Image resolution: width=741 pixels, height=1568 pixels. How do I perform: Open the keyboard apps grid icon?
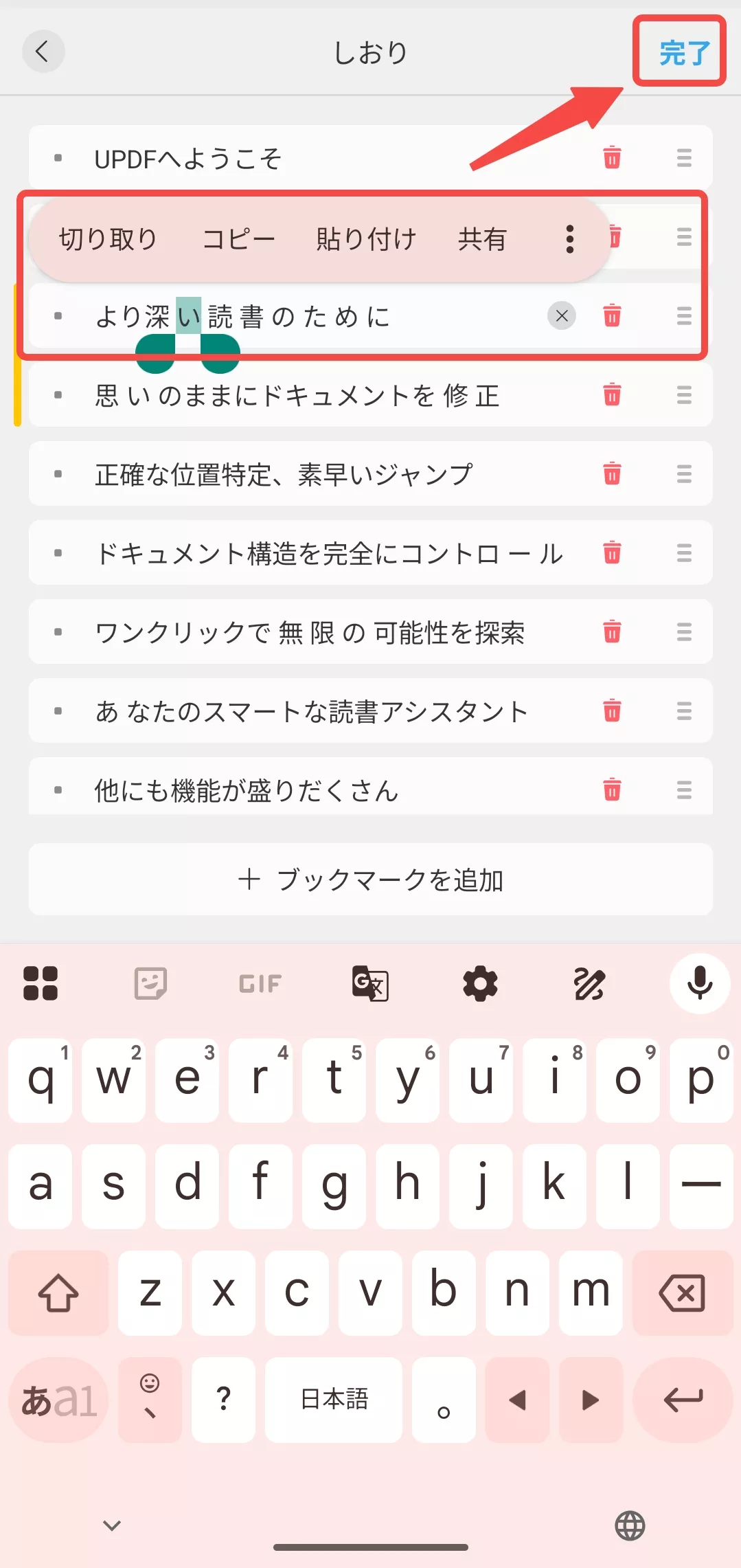(x=40, y=984)
